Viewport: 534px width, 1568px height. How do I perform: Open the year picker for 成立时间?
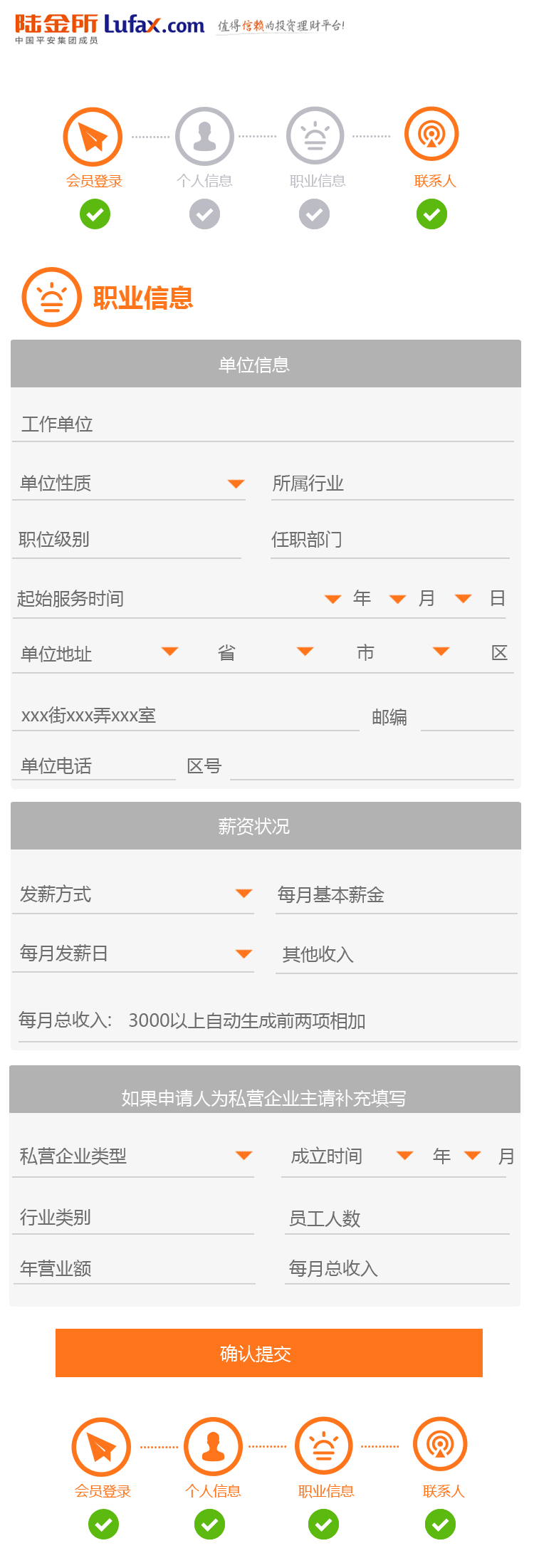click(x=405, y=1156)
